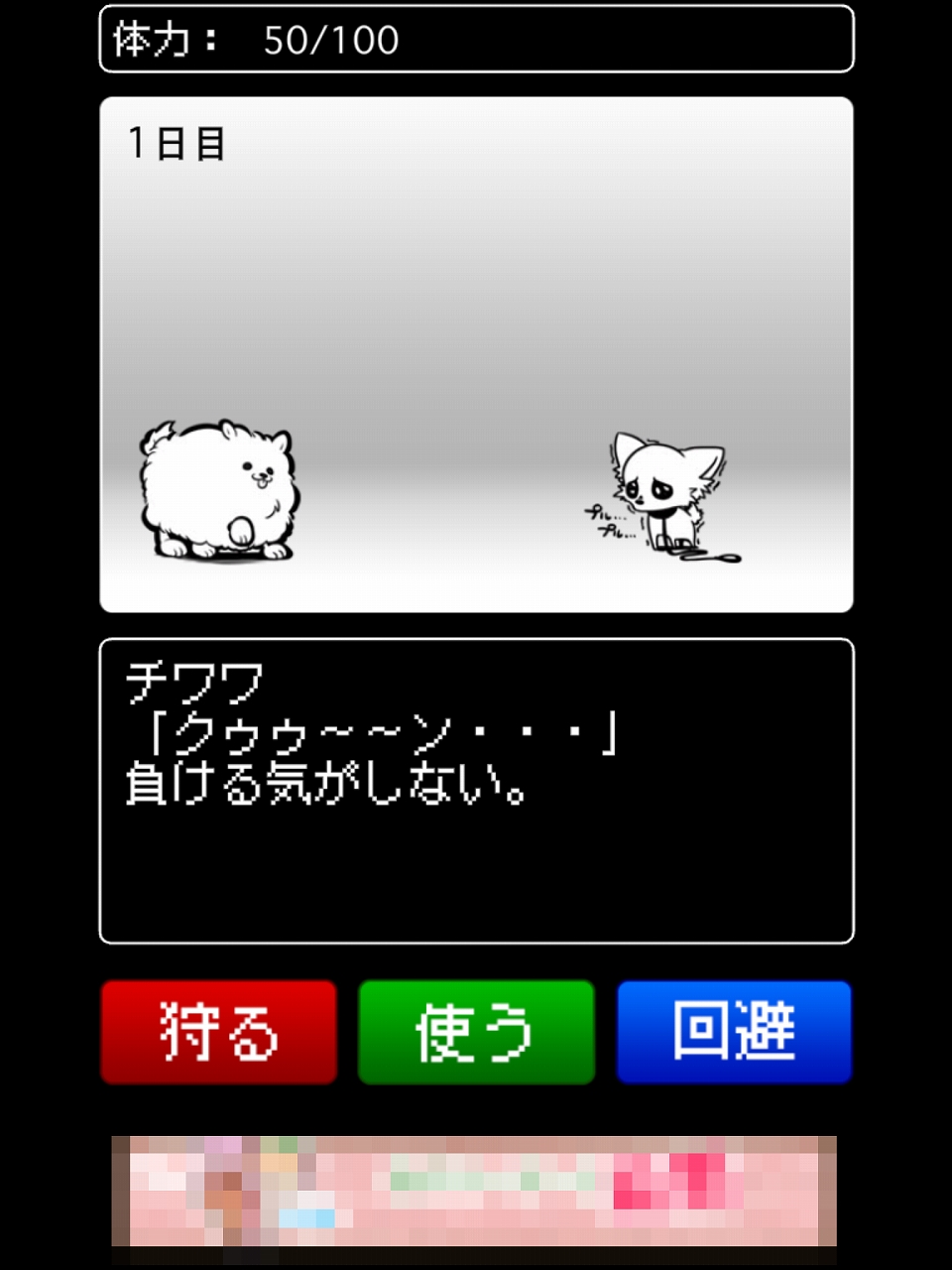Tap the red 狩る (hunt) button

coord(218,1032)
